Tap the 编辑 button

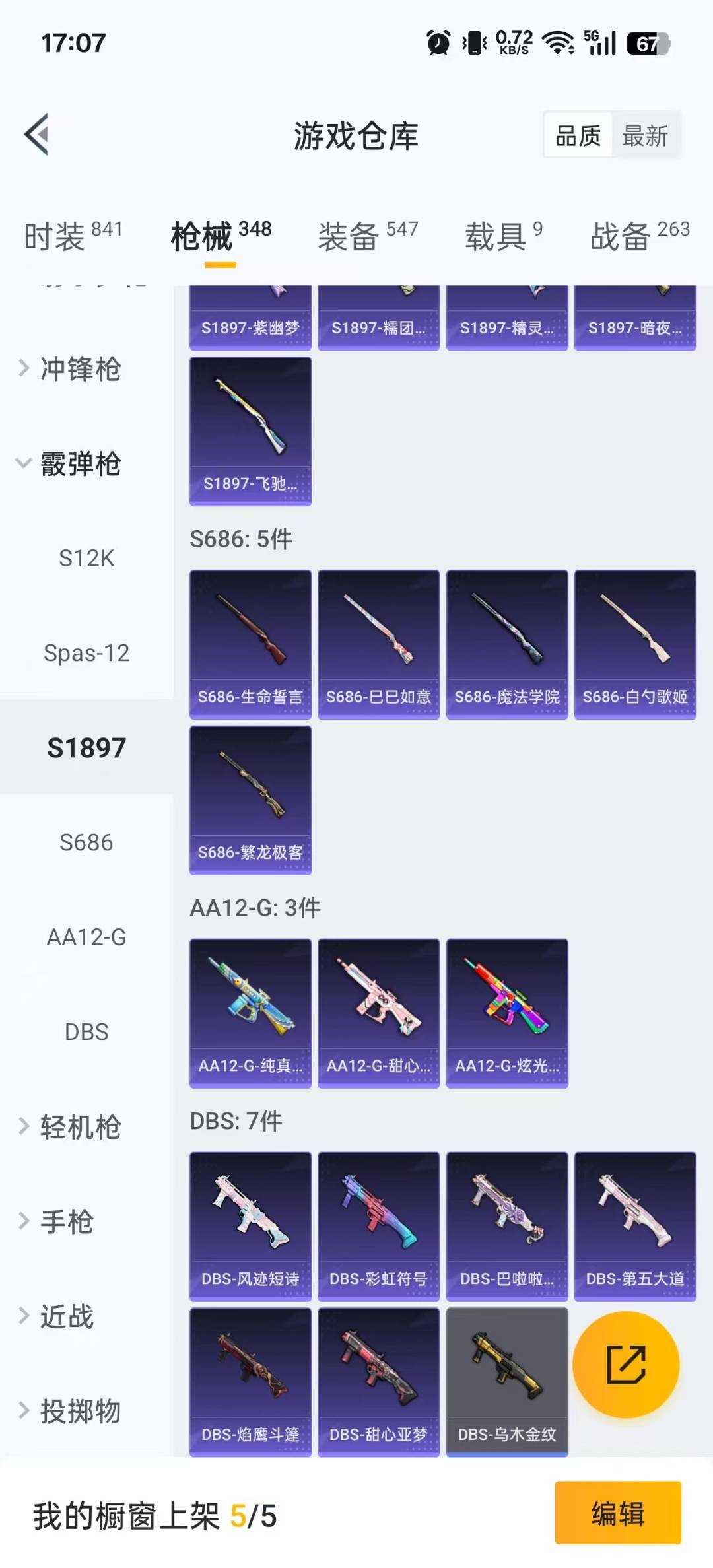coord(617,1513)
